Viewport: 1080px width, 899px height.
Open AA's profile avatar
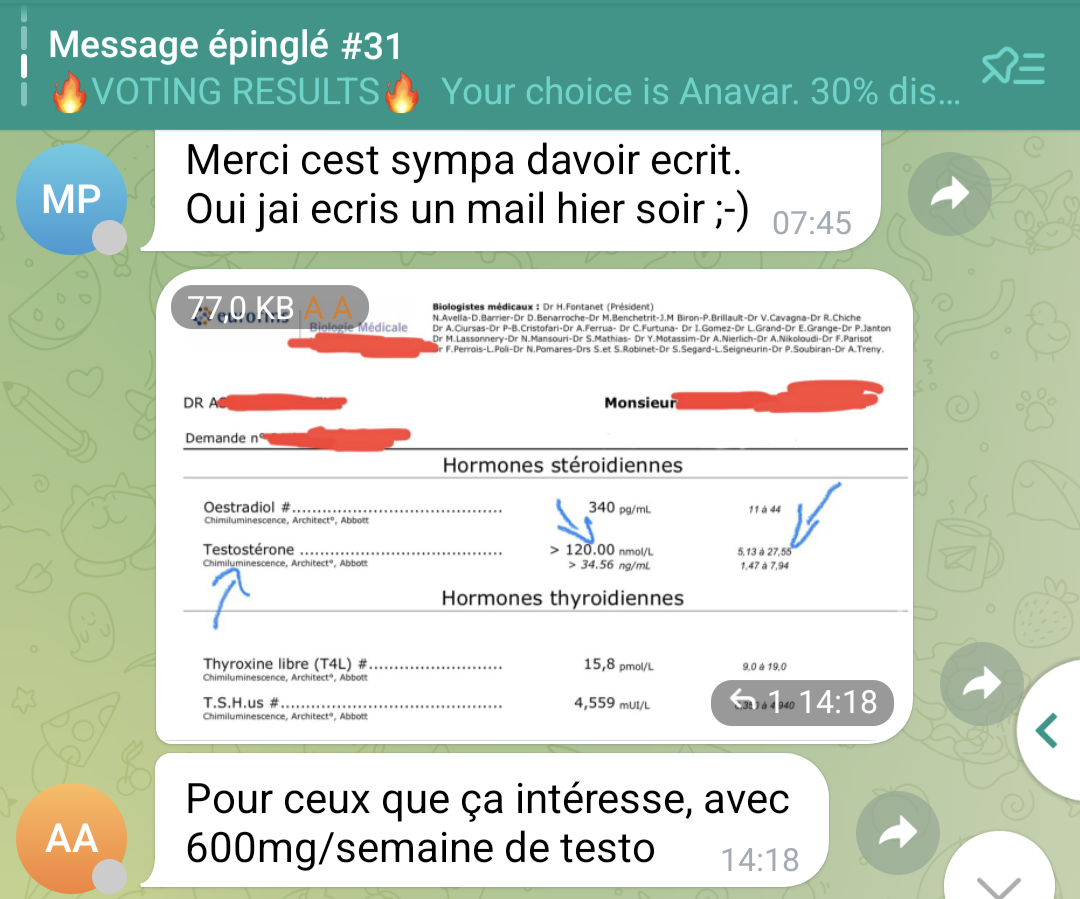(72, 838)
